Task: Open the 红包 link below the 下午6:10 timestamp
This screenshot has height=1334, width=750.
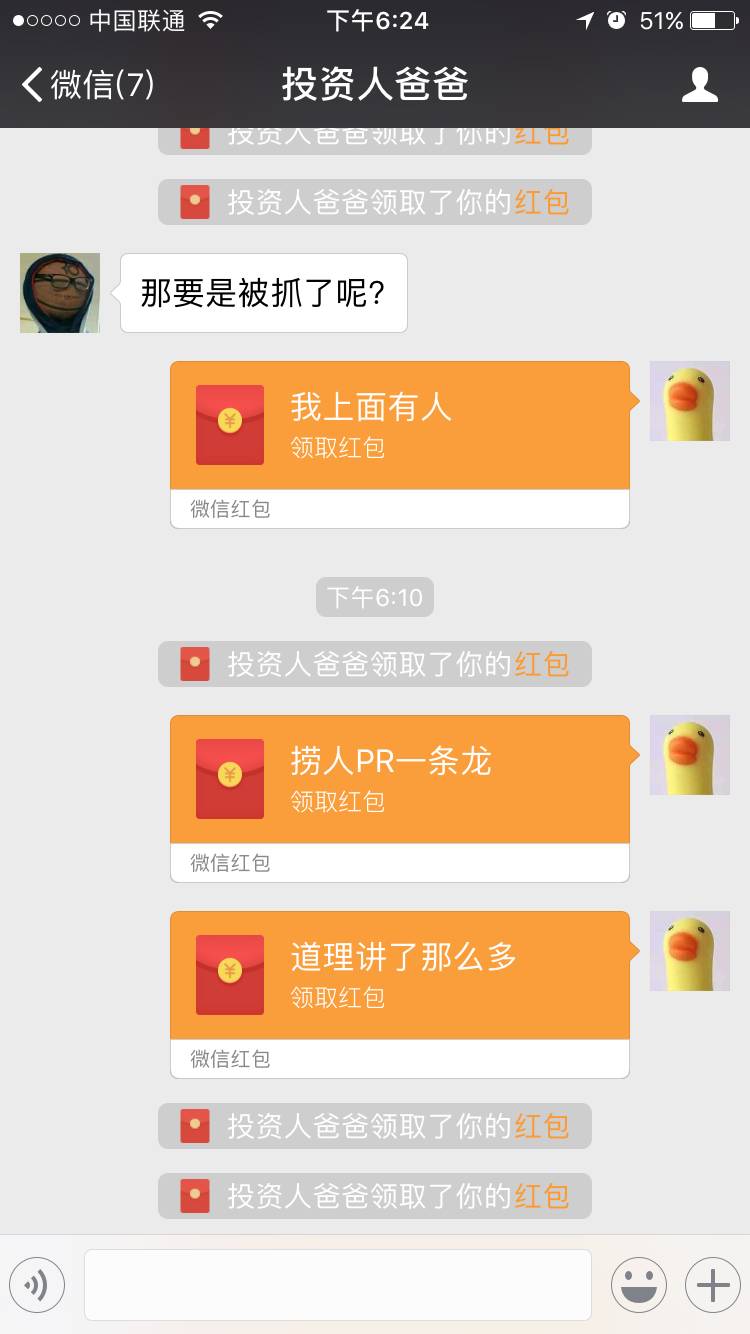Action: coord(541,664)
